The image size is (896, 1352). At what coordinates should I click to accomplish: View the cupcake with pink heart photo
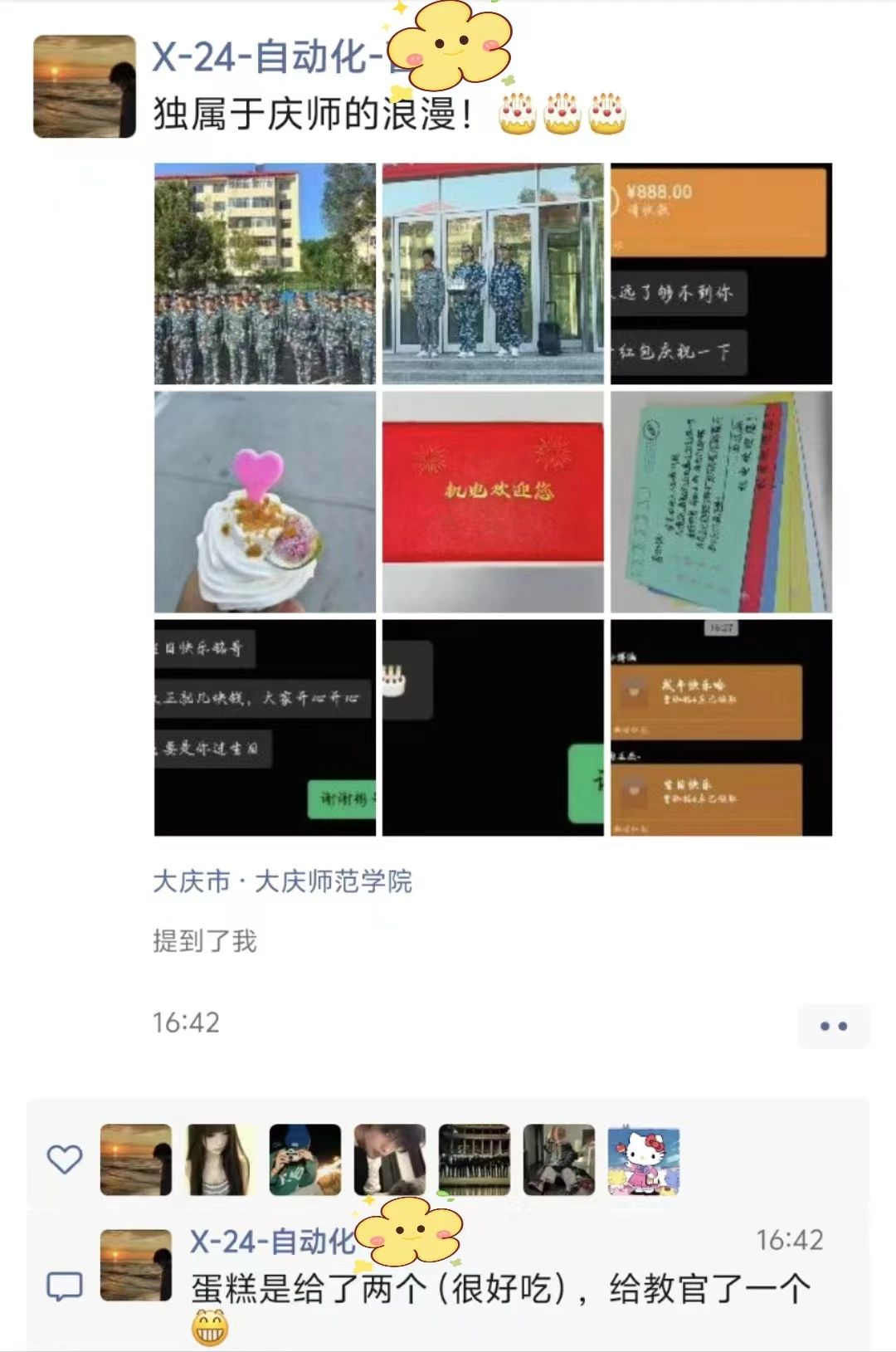point(265,502)
